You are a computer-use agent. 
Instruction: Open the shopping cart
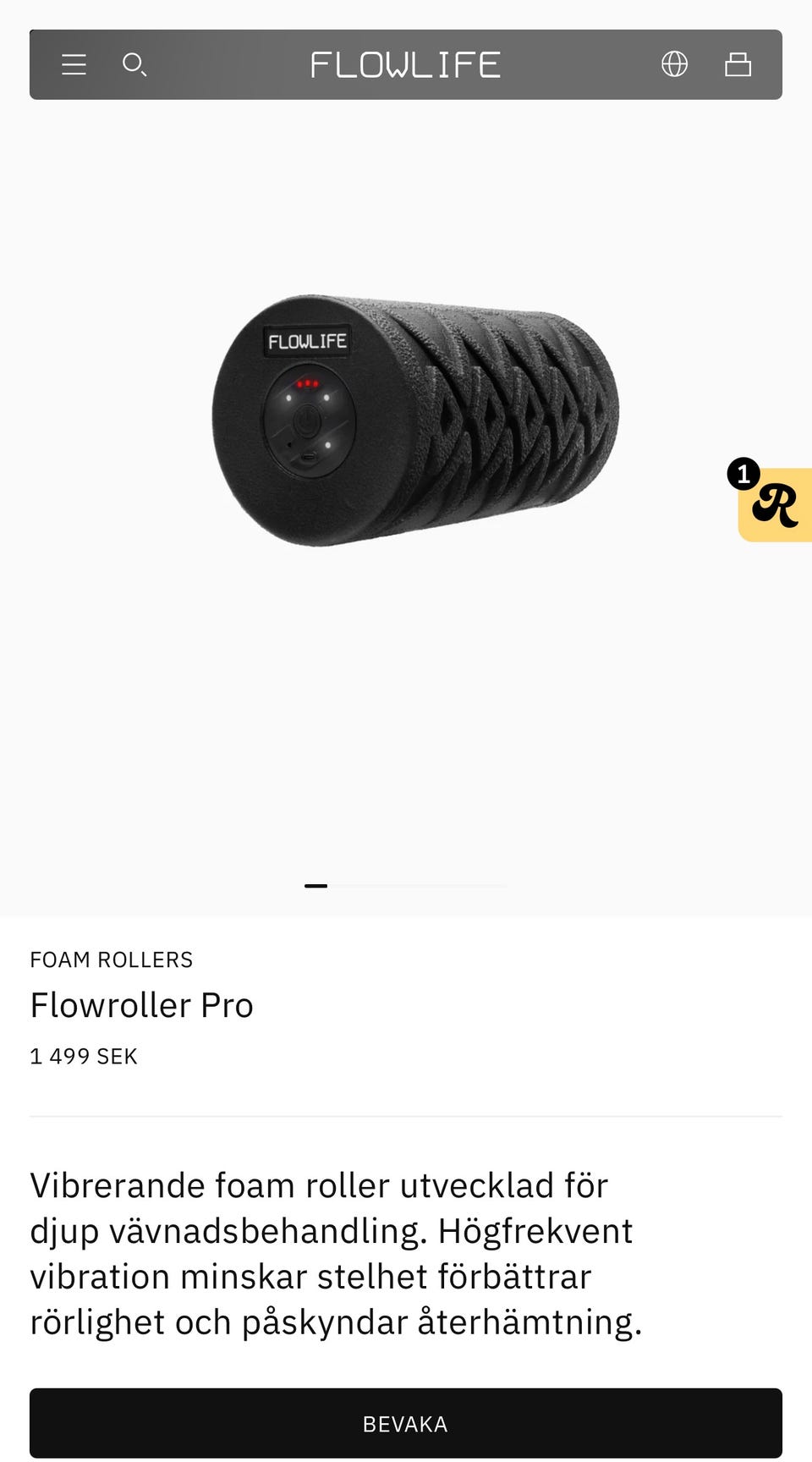[x=738, y=64]
